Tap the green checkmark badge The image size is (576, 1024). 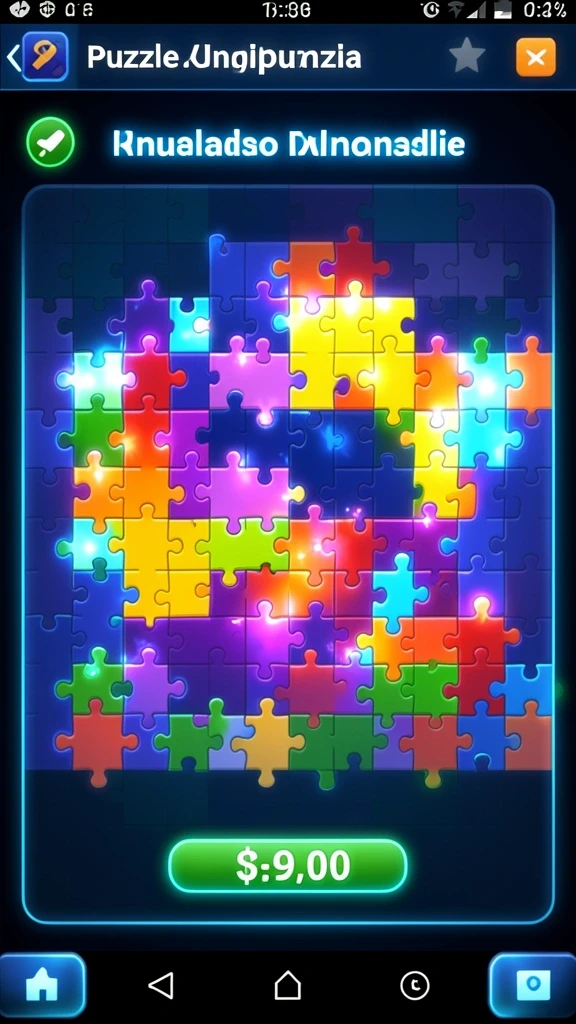50,142
